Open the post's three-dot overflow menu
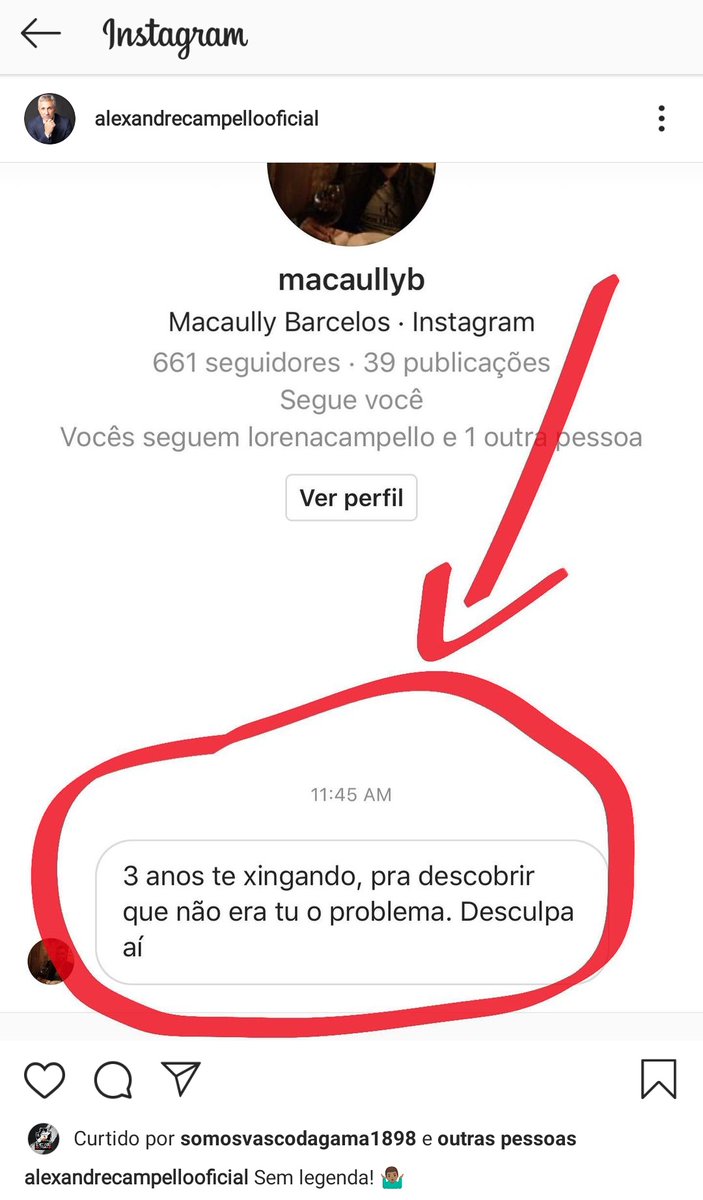This screenshot has height=1200, width=703. 661,119
